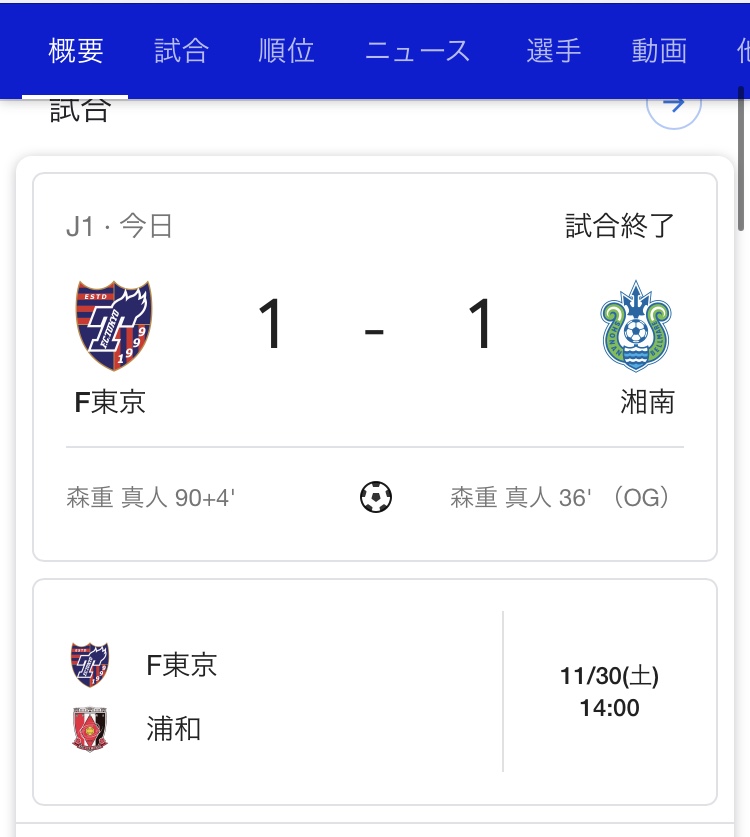Open the F東京 vs 湘南 match card
Image resolution: width=750 pixels, height=837 pixels.
click(375, 366)
